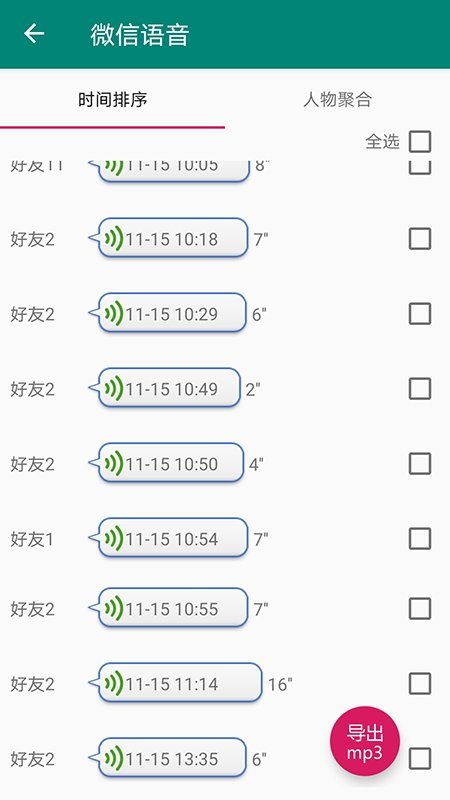The height and width of the screenshot is (800, 450).
Task: Check the box for 11-15 11:14
Action: (x=420, y=683)
